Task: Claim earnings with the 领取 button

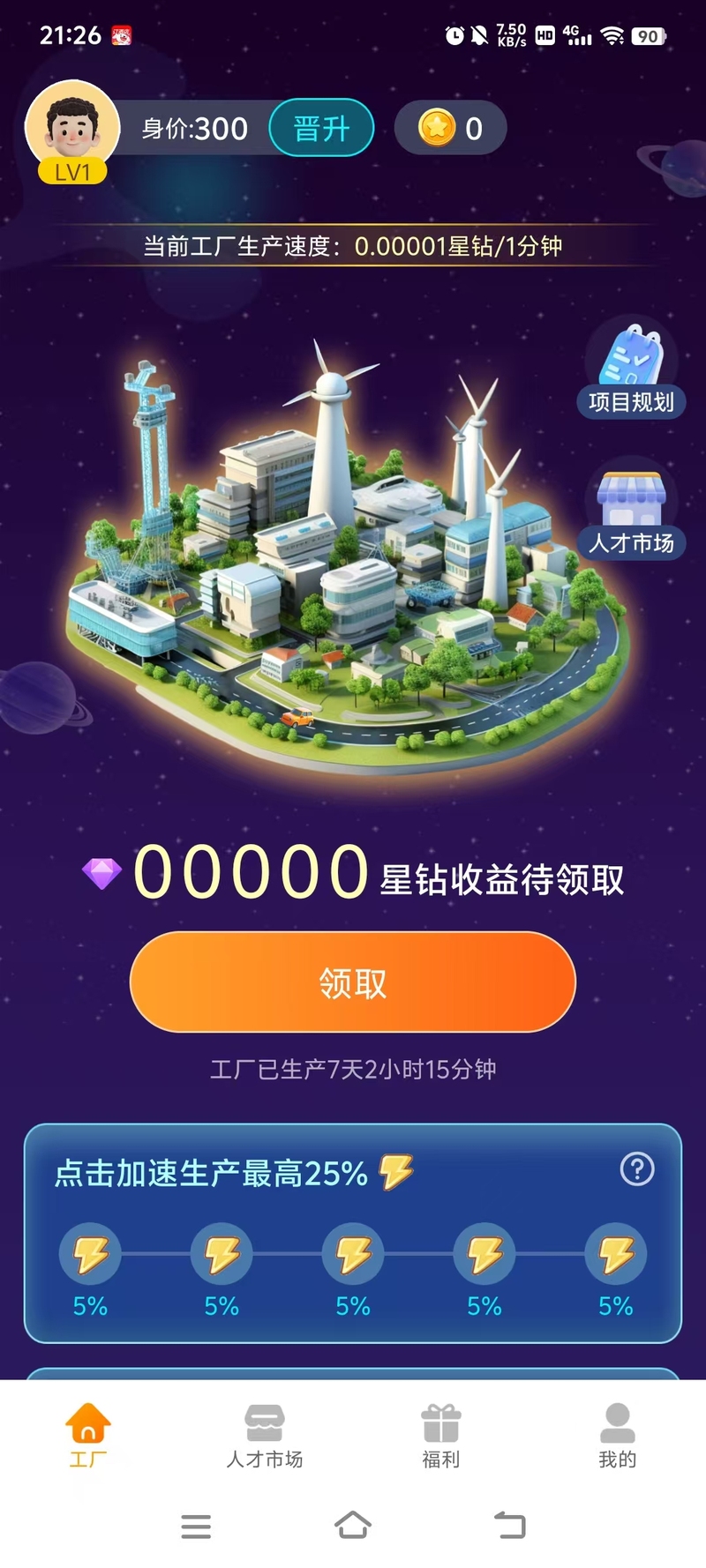Action: [x=353, y=982]
